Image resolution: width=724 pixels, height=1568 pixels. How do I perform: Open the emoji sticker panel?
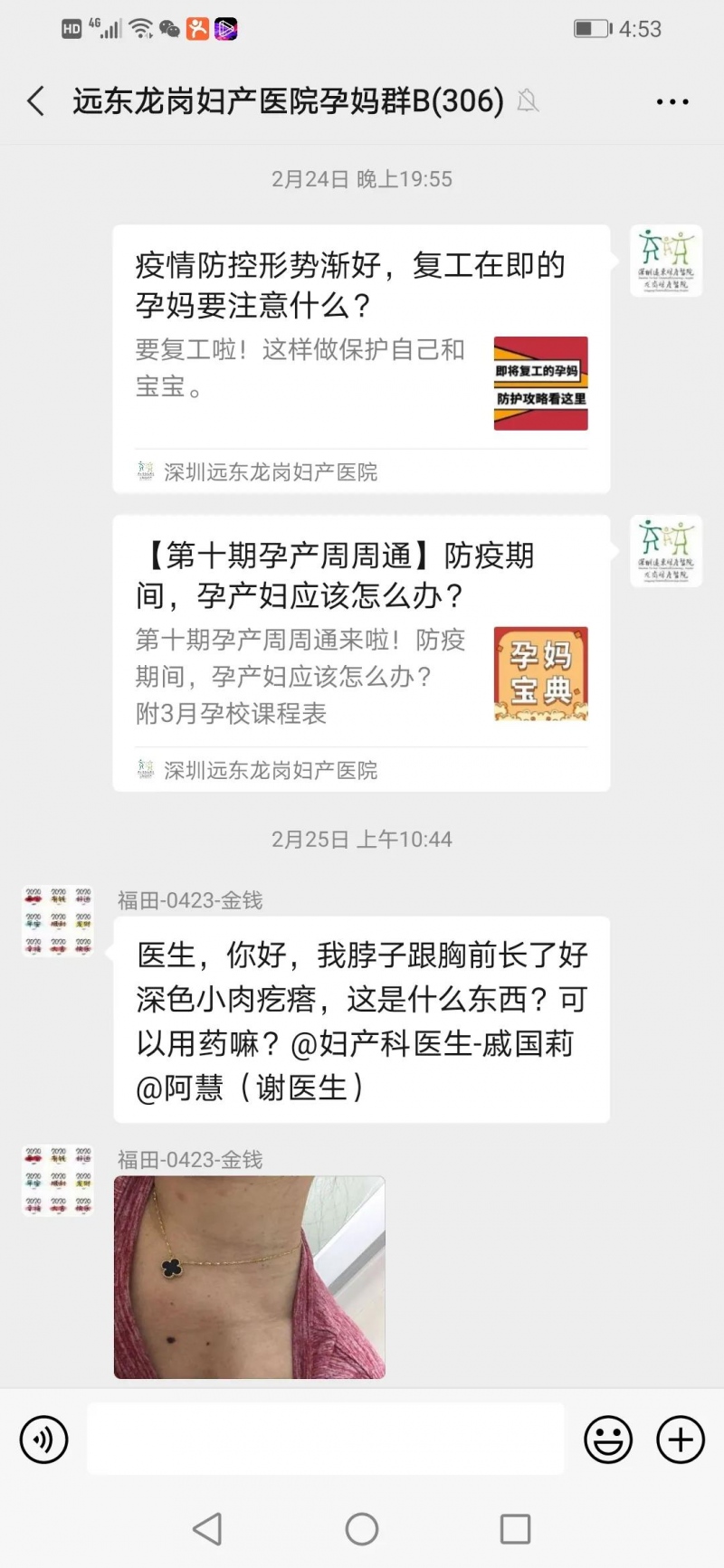coord(608,1439)
